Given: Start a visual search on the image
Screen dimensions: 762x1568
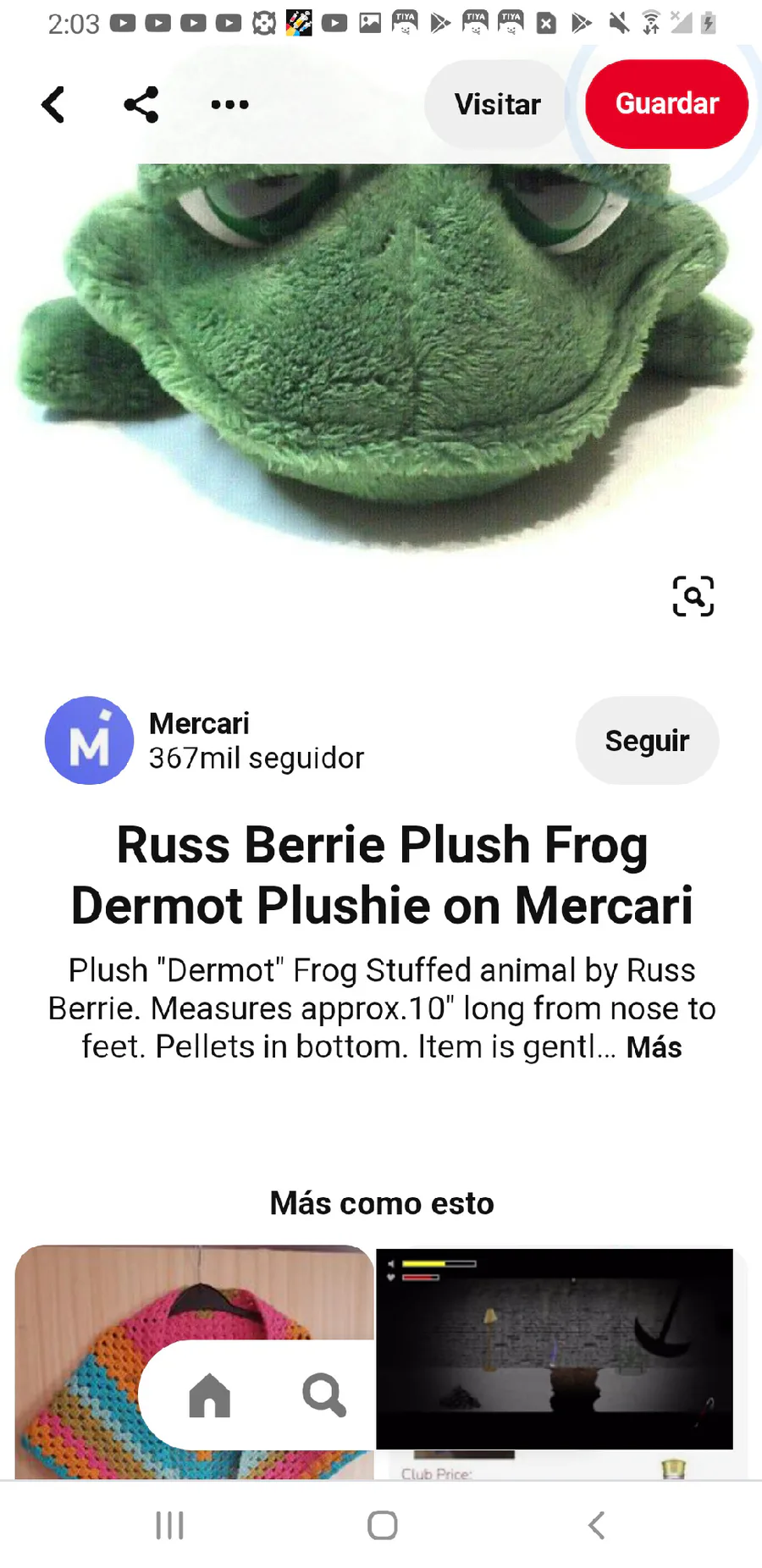Looking at the screenshot, I should click(x=693, y=596).
